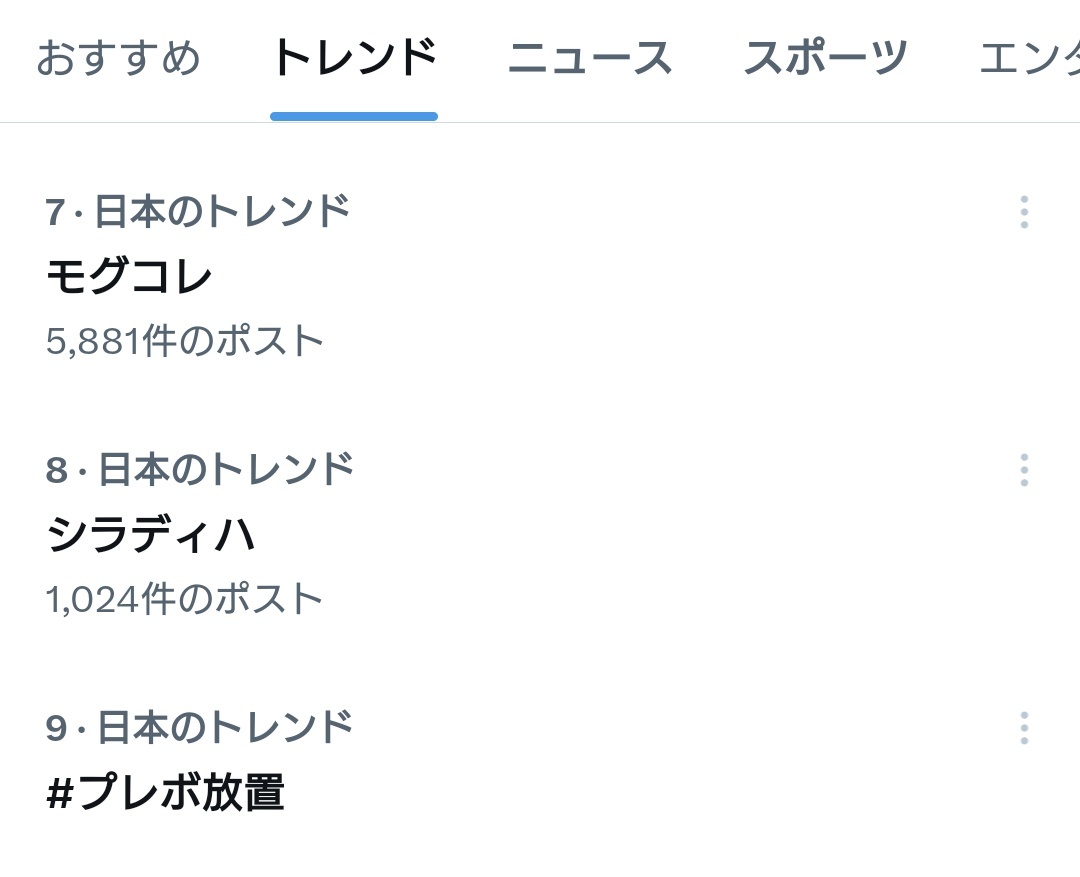This screenshot has width=1080, height=877.
Task: Open the モグコレ trend
Action: point(130,276)
